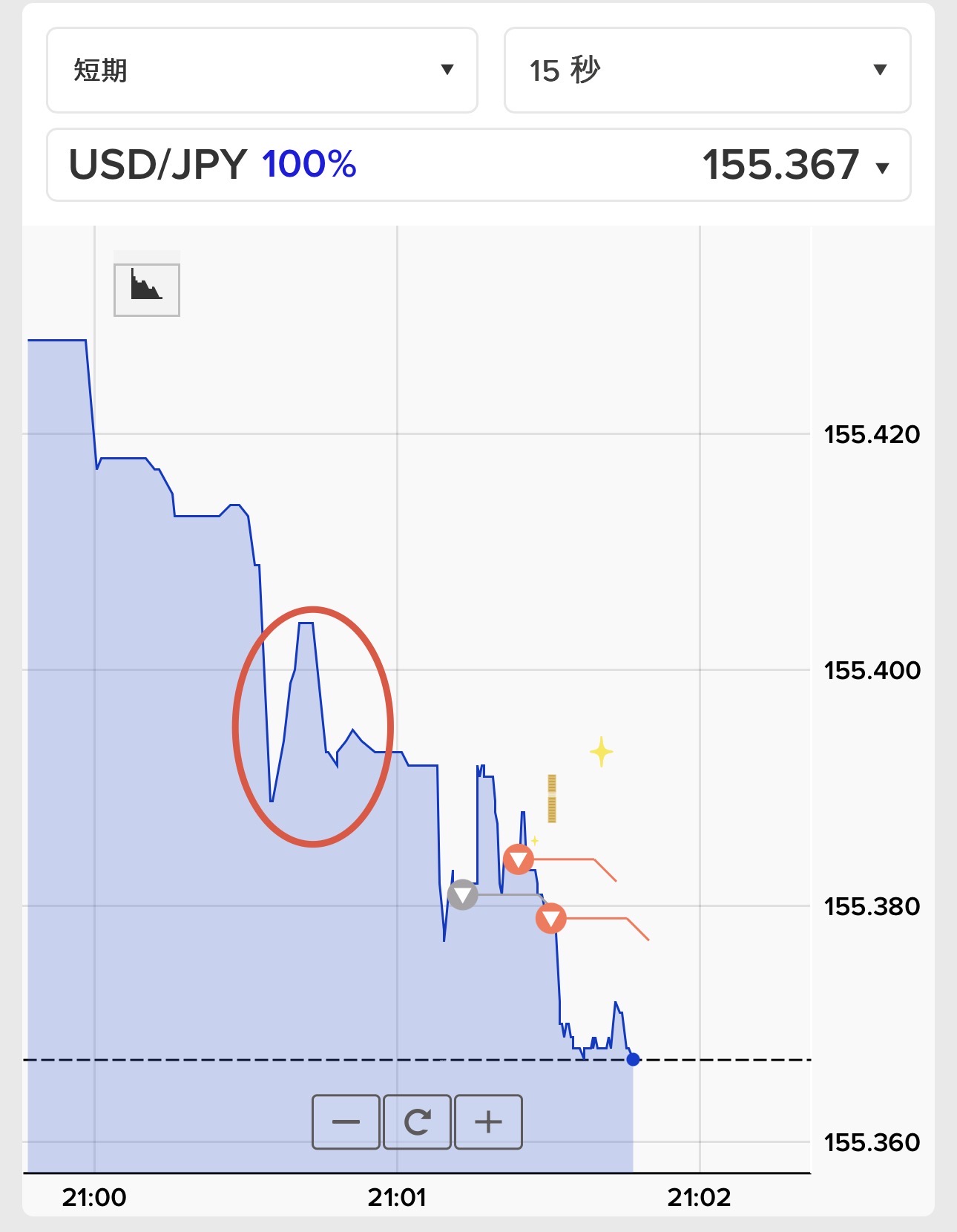Change the chart type via the chart icon
Viewport: 957px width, 1232px height.
click(147, 289)
